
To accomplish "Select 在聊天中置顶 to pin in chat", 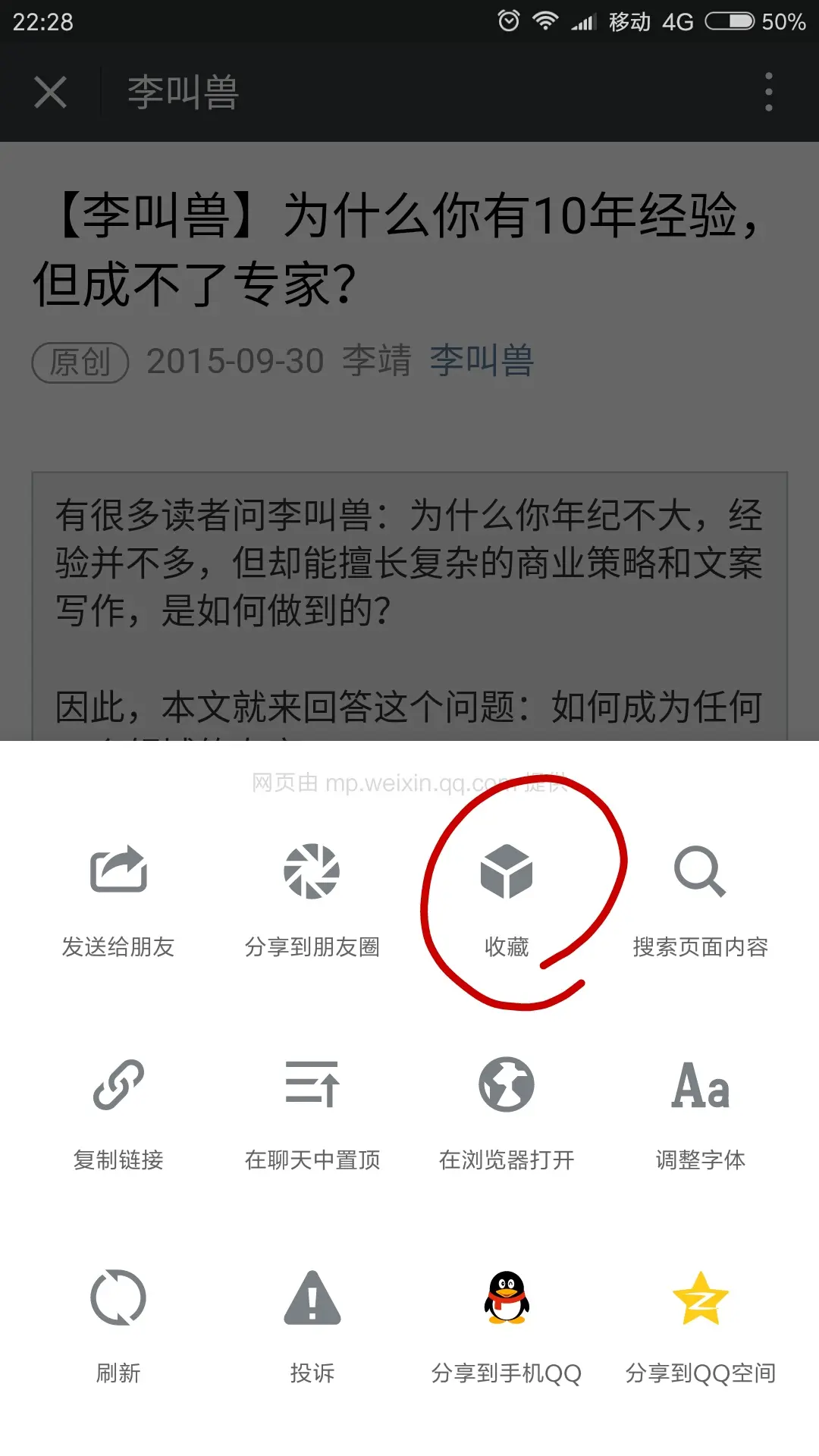I will click(312, 1112).
